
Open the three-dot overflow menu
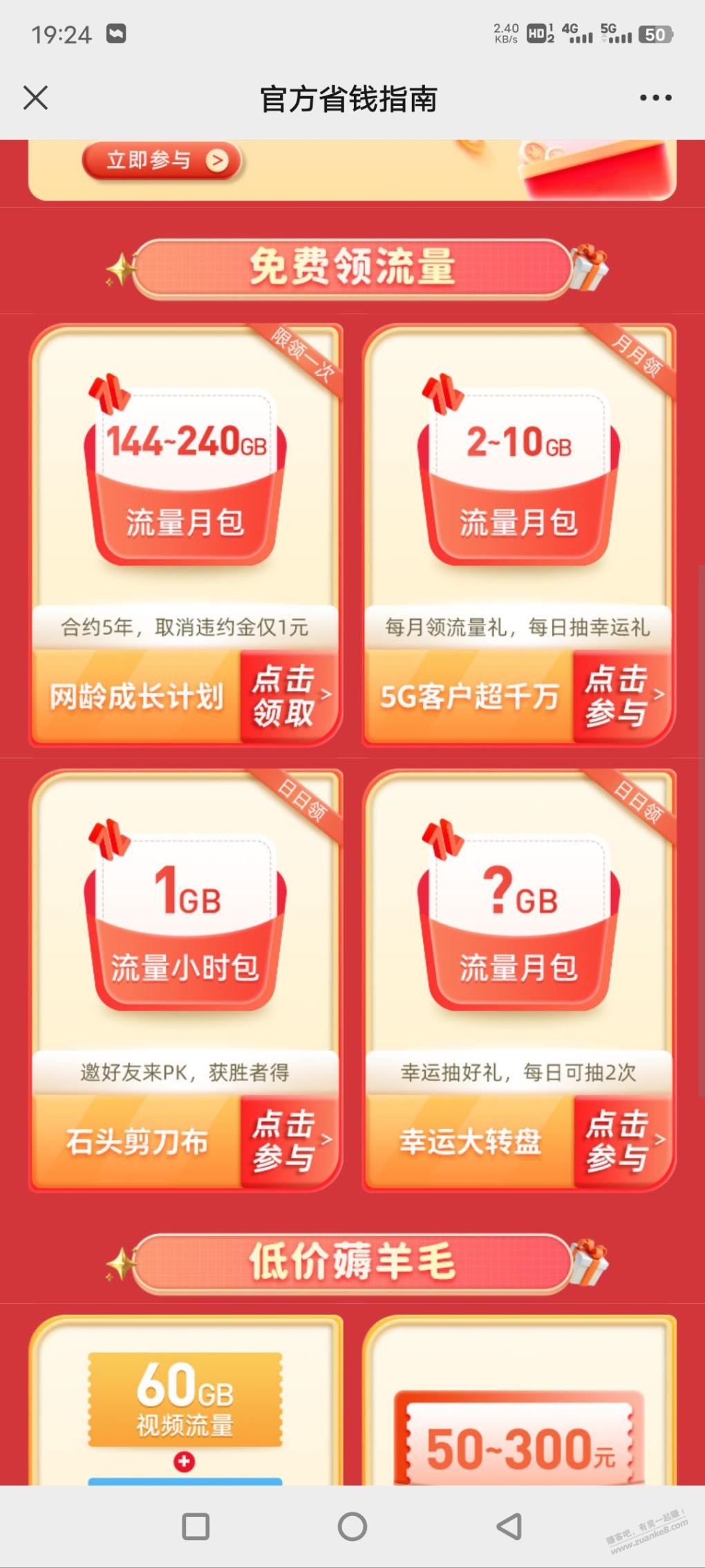(655, 98)
